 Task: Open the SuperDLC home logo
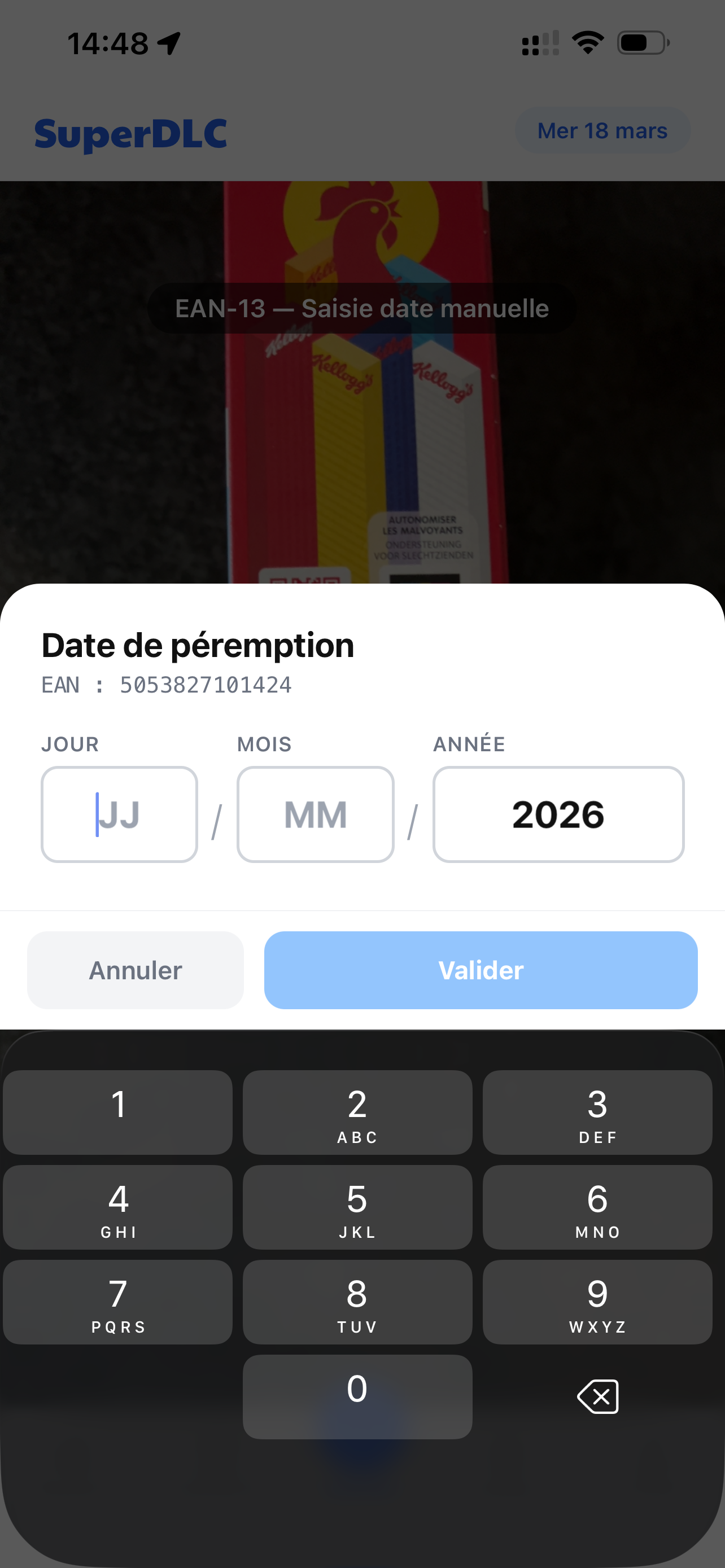click(x=131, y=133)
